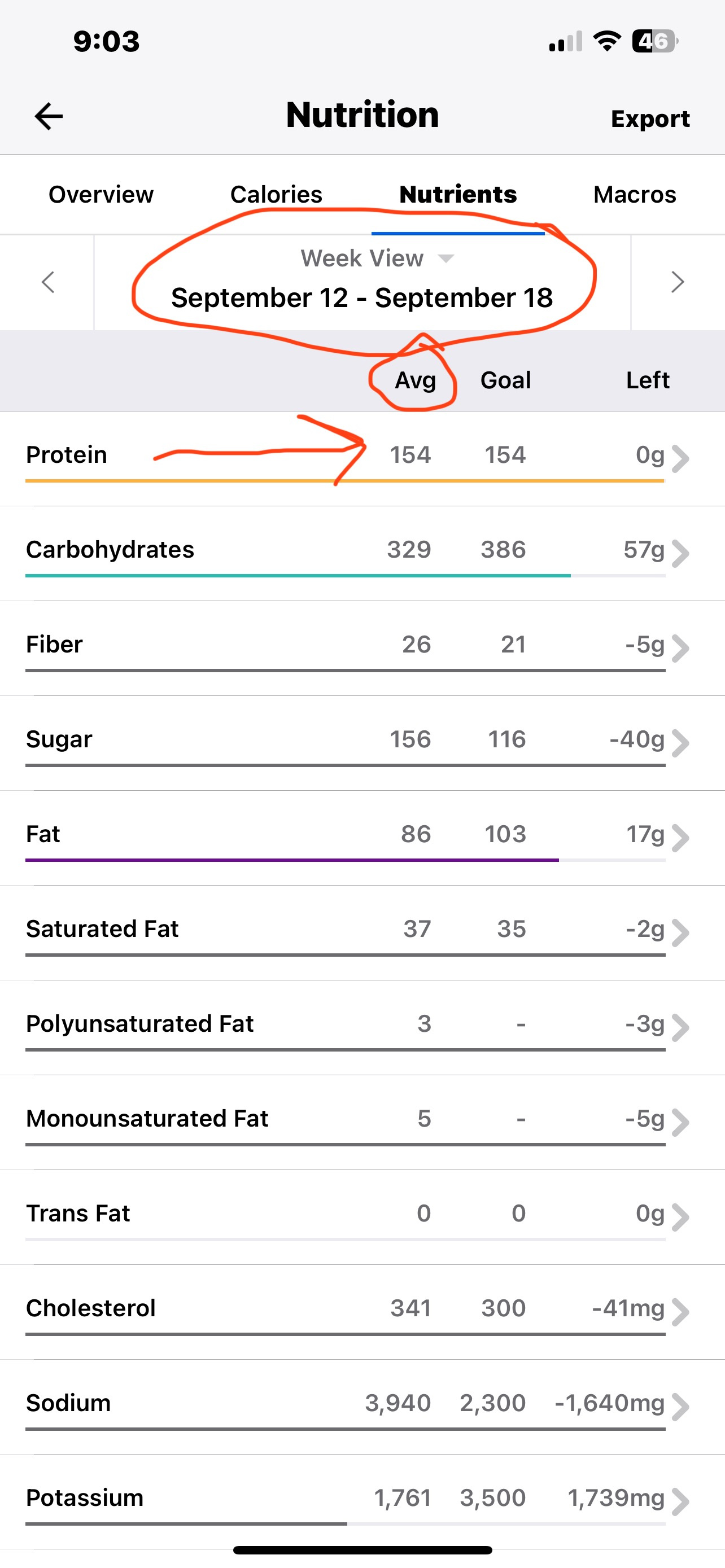Switch to the Macros tab
725x1568 pixels.
[634, 195]
